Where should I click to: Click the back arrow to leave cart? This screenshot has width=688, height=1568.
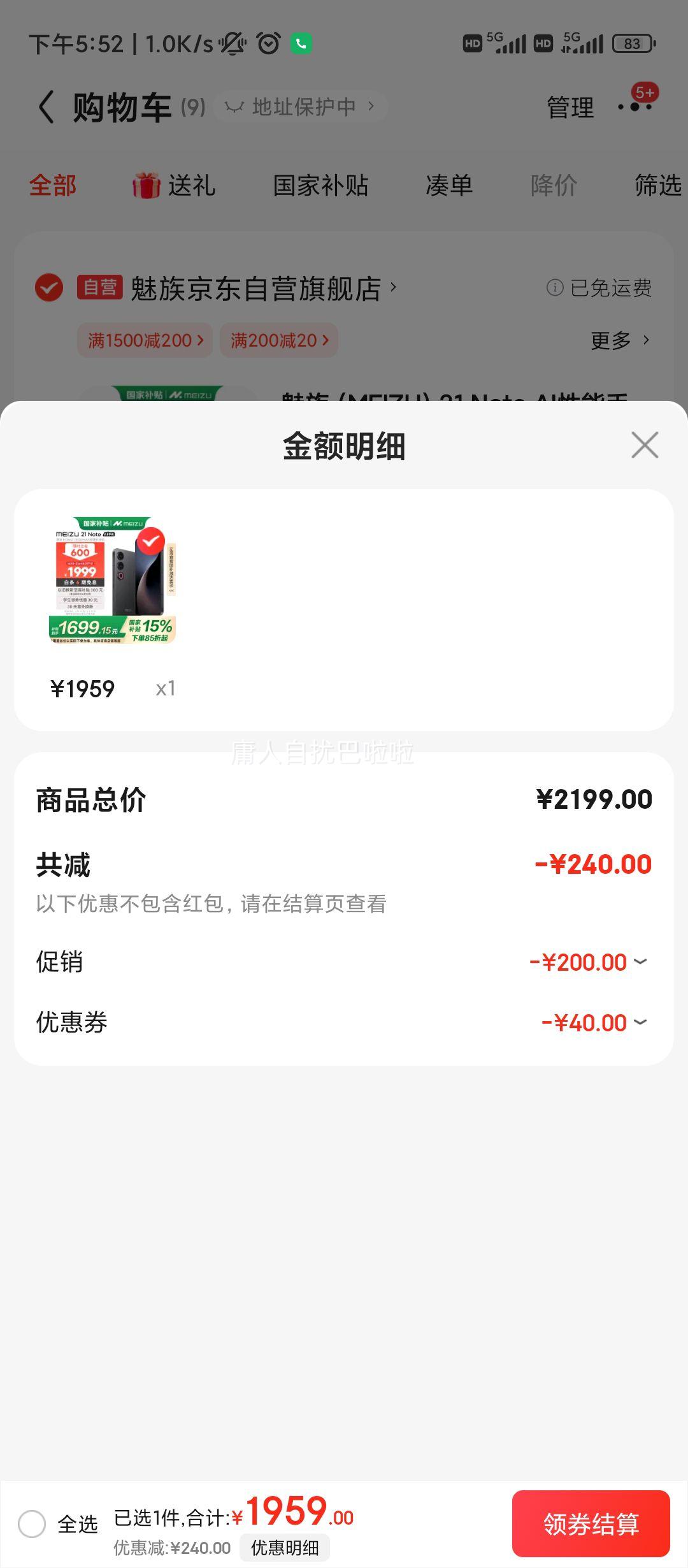click(45, 106)
